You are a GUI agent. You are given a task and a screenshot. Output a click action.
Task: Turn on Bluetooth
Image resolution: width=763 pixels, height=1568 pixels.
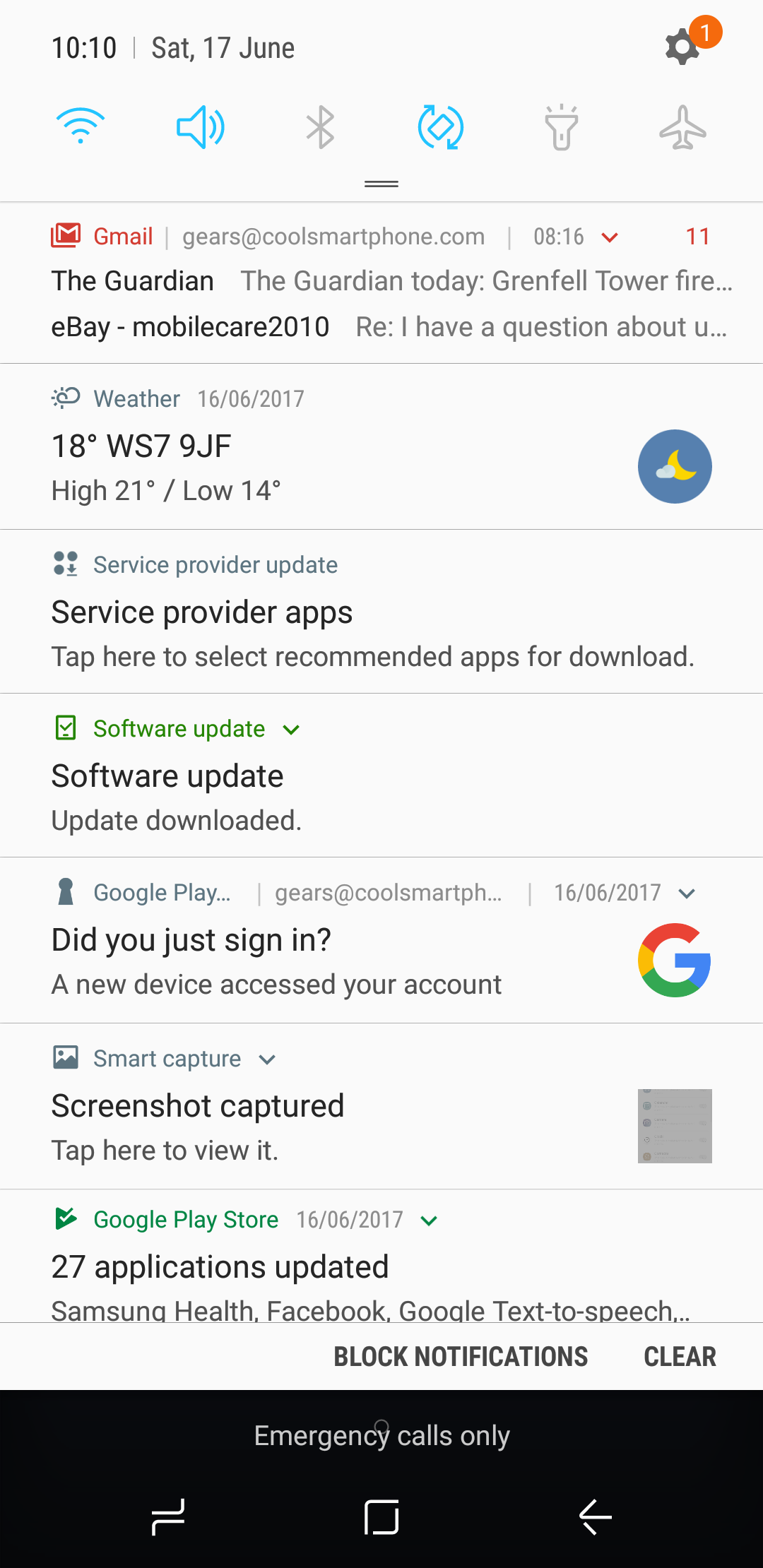point(320,127)
